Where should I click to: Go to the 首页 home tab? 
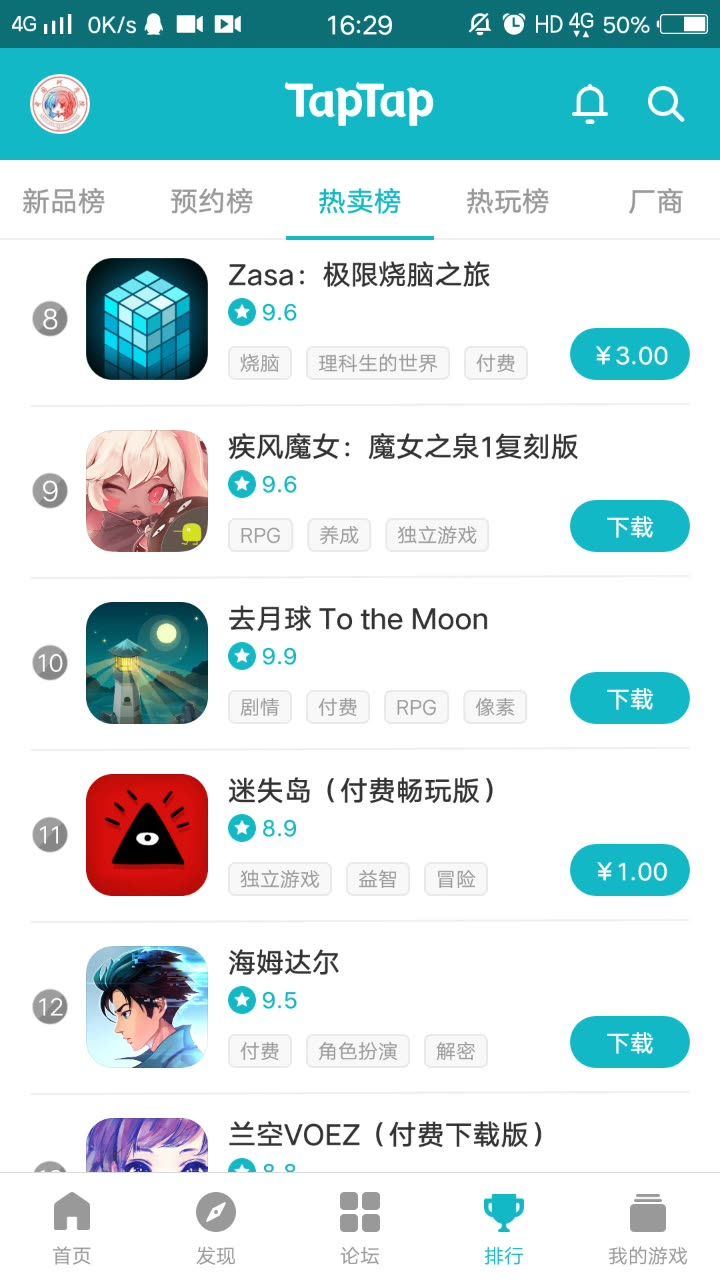click(x=72, y=1228)
